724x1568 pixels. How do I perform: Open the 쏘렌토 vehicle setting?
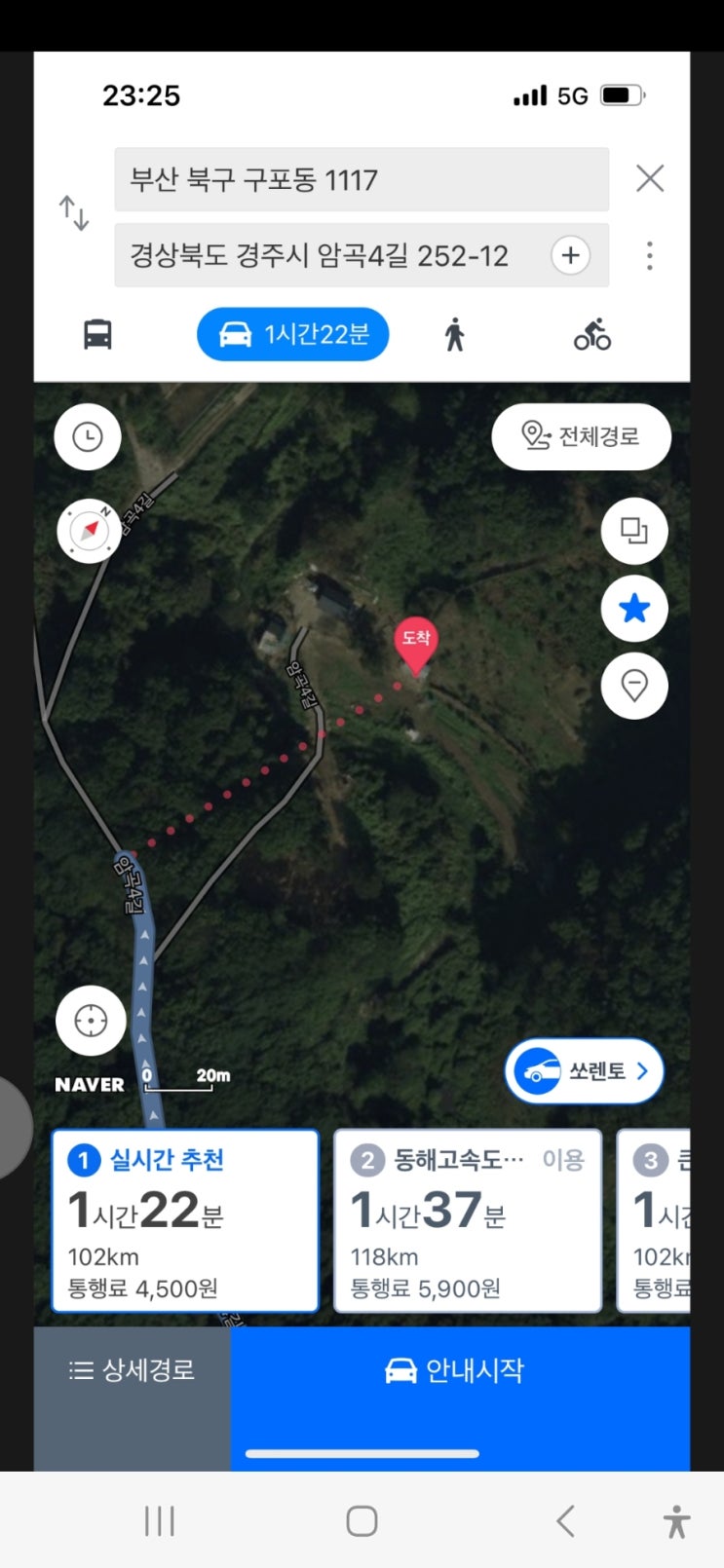click(x=584, y=1071)
